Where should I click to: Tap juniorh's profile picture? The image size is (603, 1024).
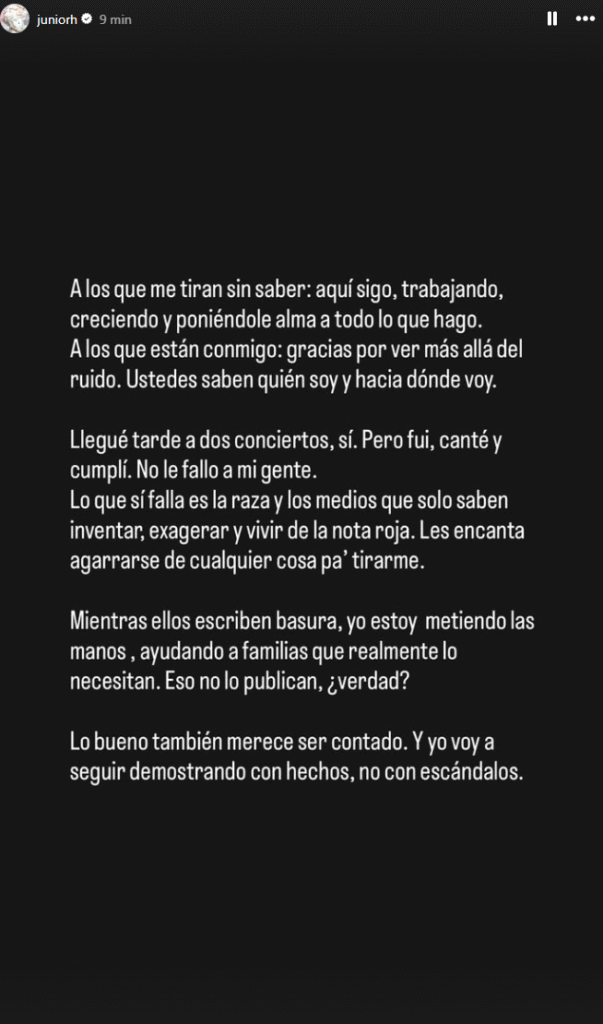click(x=15, y=19)
